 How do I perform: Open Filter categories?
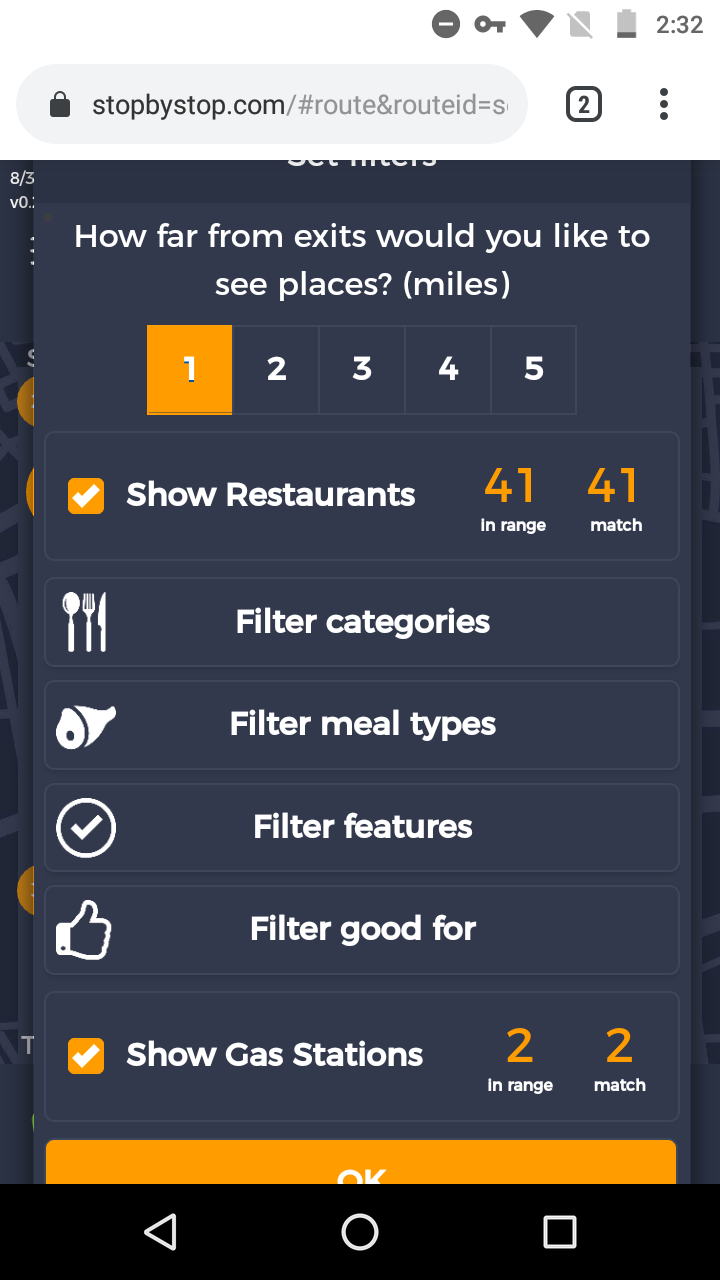click(362, 622)
